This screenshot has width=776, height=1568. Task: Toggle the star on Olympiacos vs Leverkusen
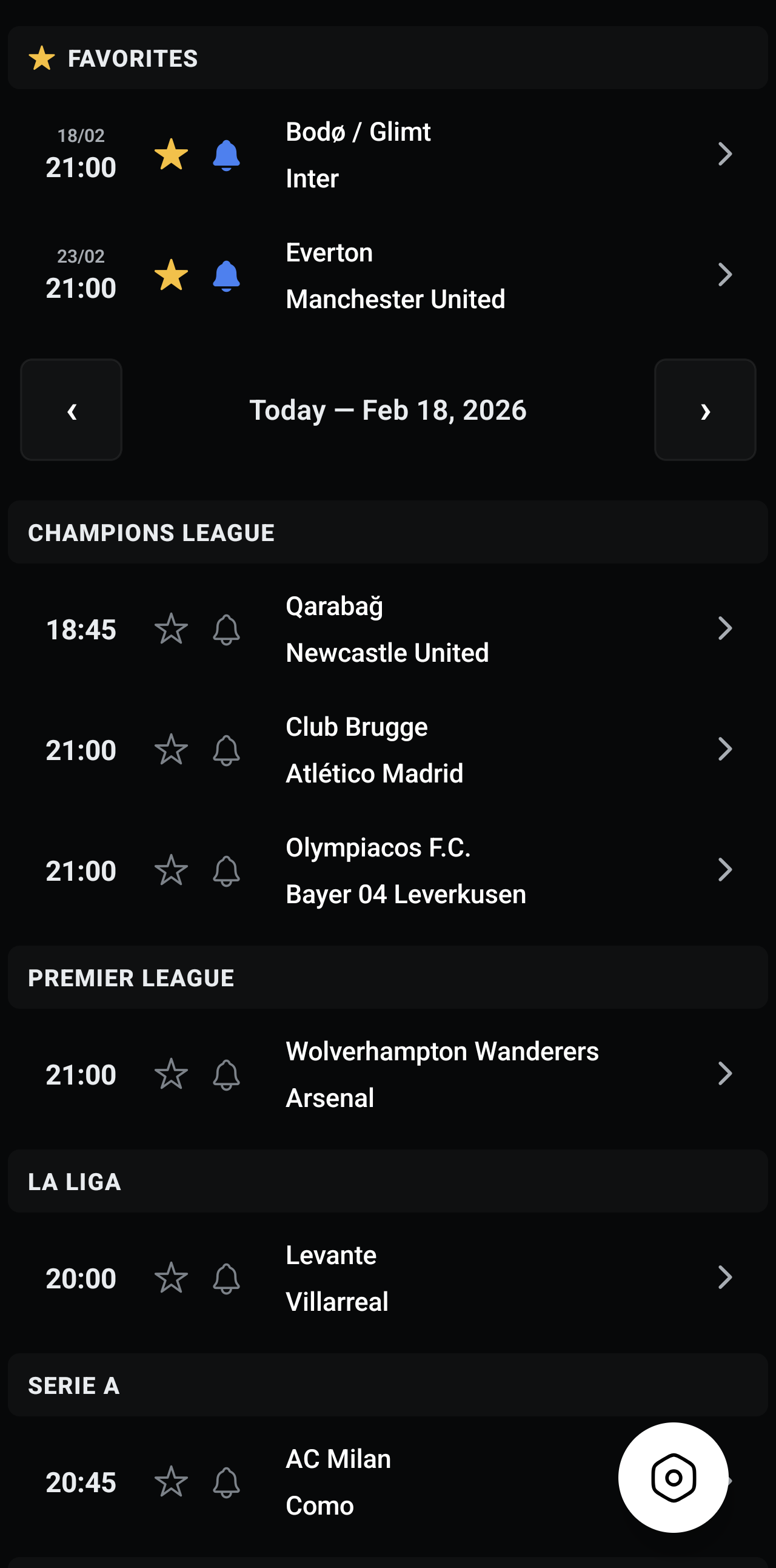tap(172, 870)
